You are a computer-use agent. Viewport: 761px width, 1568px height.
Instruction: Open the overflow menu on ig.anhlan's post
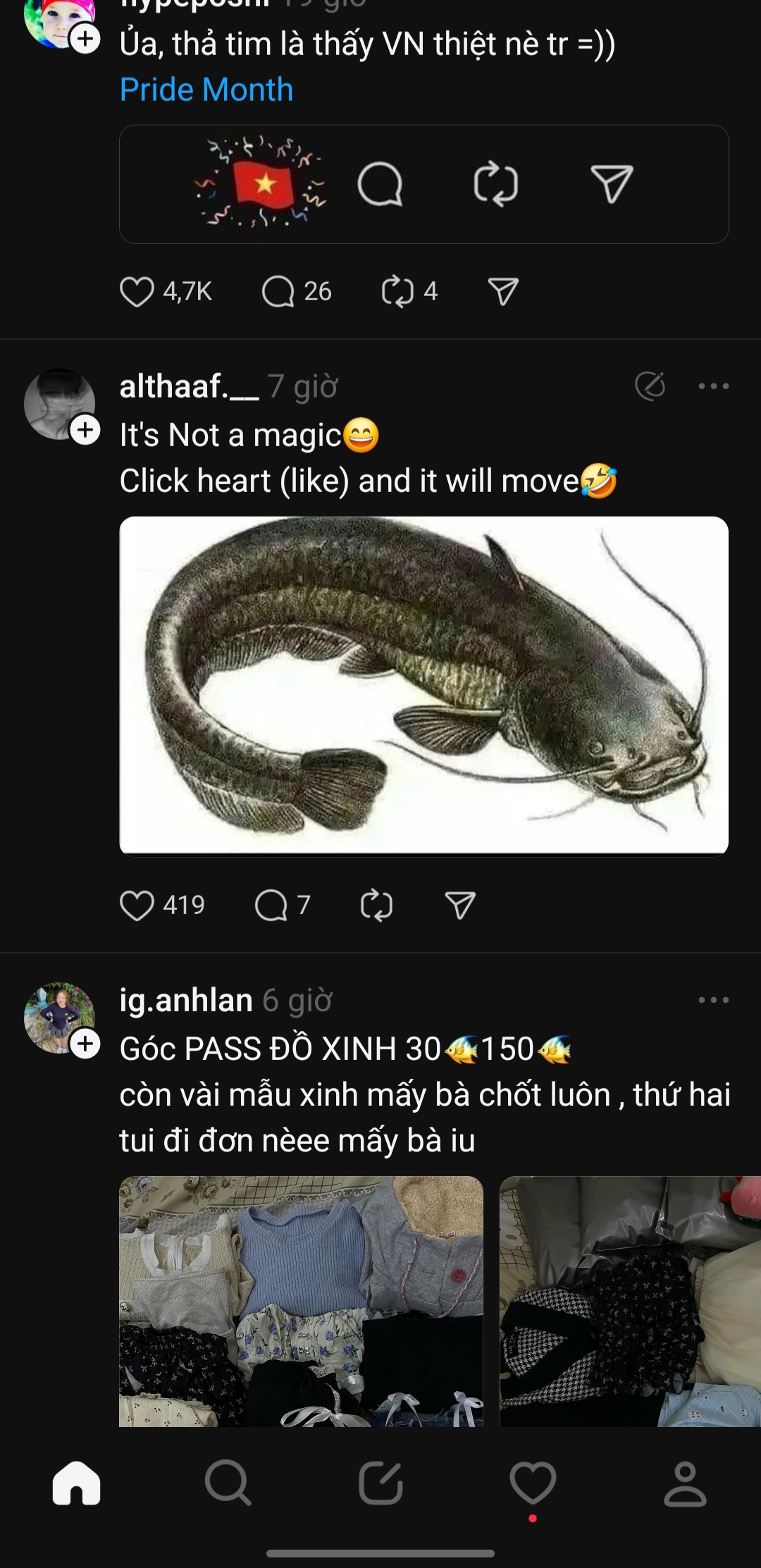point(713,1000)
